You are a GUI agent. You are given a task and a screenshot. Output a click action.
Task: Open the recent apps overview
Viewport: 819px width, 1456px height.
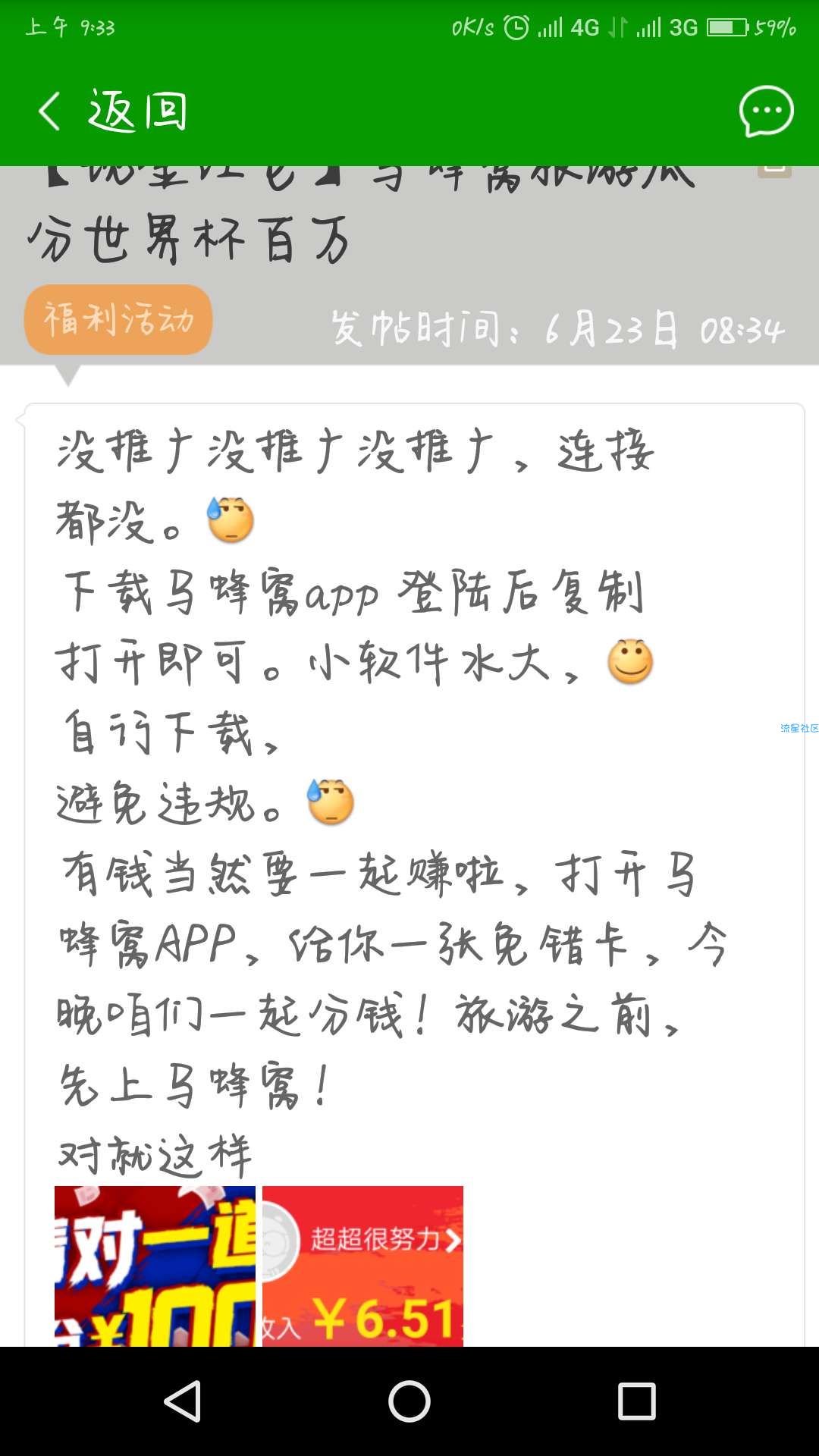tap(636, 1401)
